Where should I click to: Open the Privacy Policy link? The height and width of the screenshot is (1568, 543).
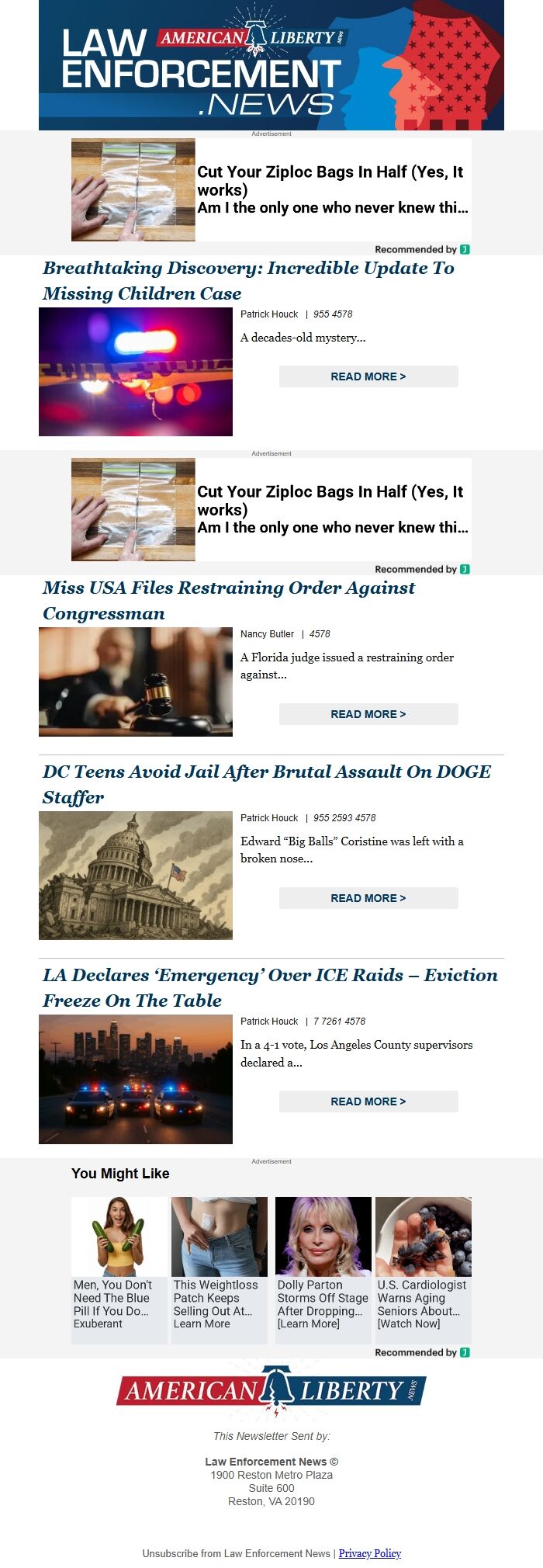pyautogui.click(x=369, y=1553)
